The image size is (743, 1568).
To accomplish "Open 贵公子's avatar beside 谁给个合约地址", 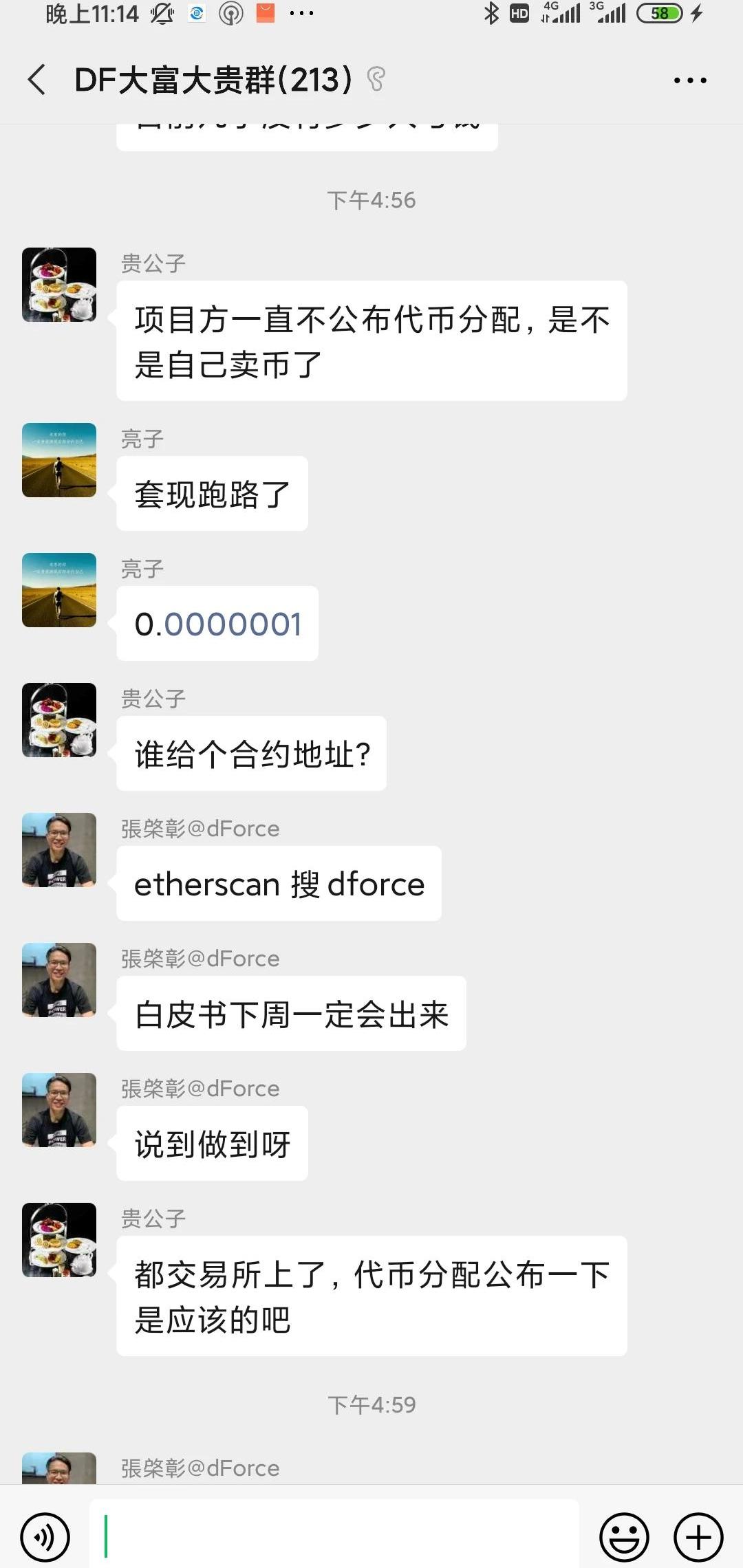I will pos(59,720).
